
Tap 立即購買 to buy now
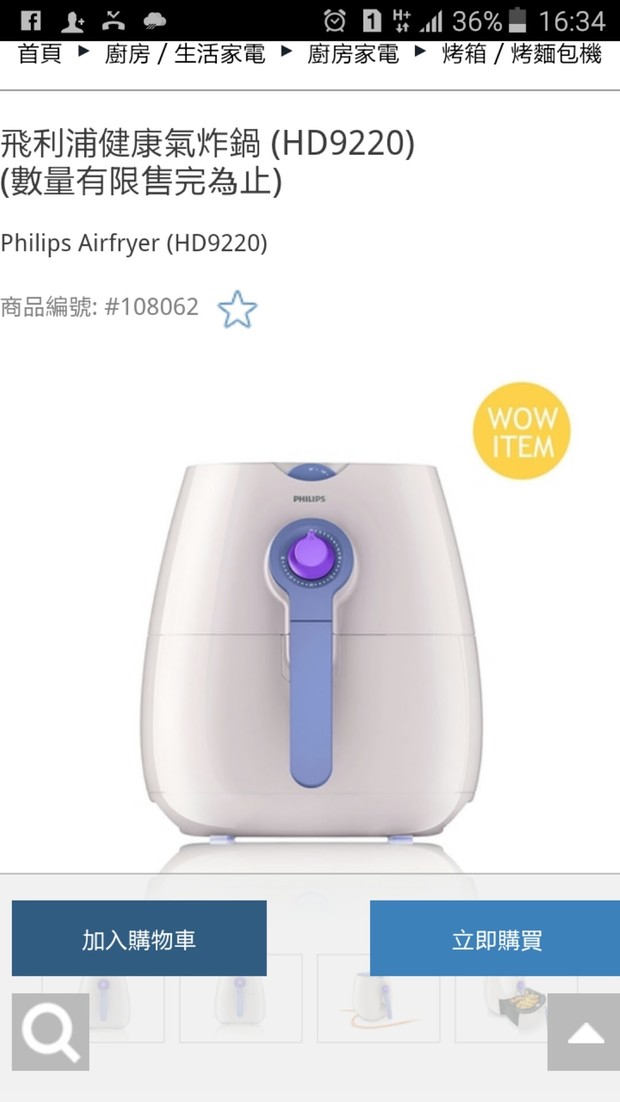tap(495, 939)
